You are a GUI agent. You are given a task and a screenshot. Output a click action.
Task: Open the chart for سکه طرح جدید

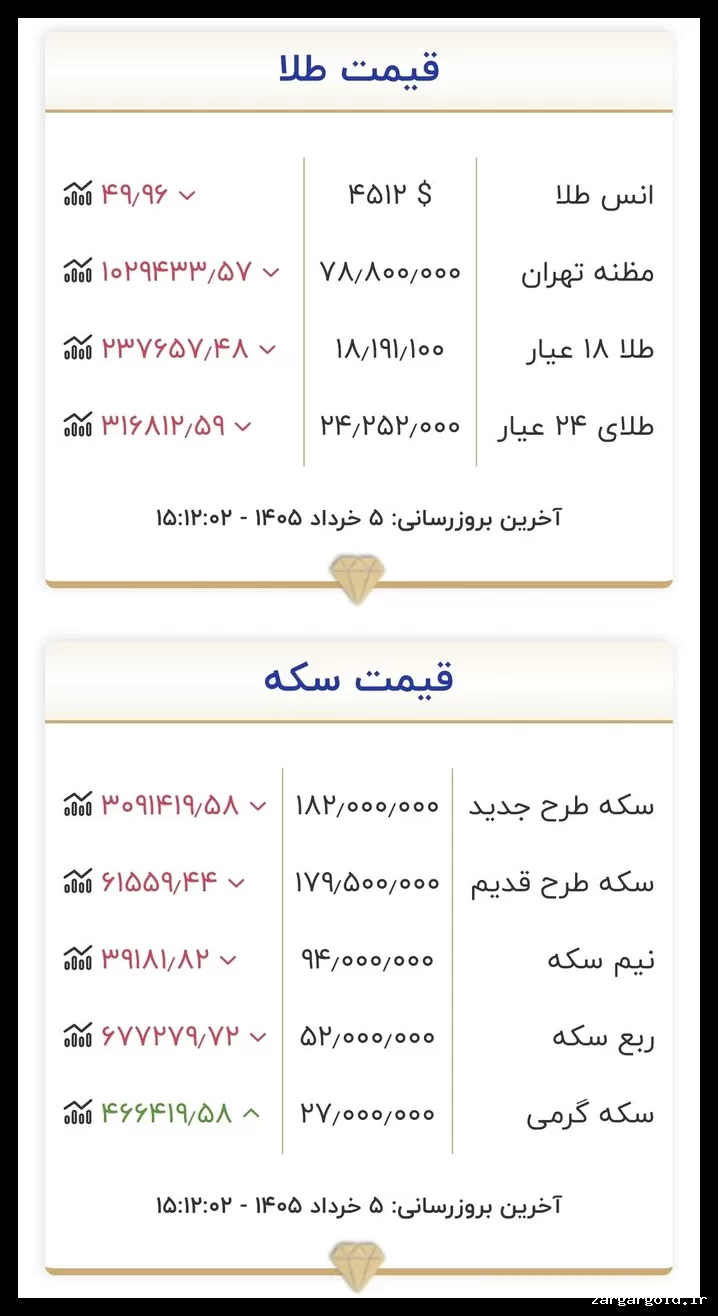click(x=78, y=804)
